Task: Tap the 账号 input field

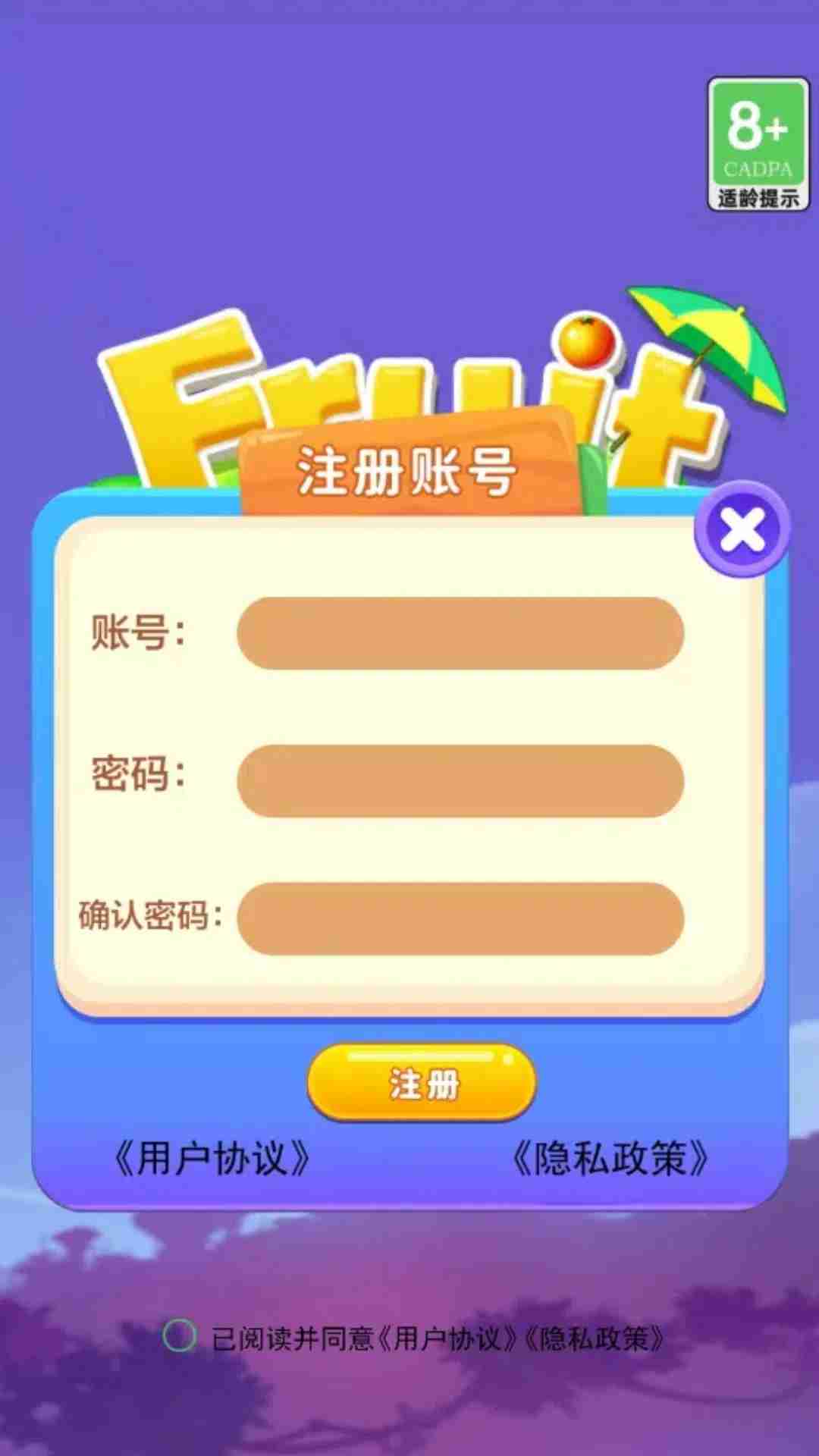Action: 460,633
